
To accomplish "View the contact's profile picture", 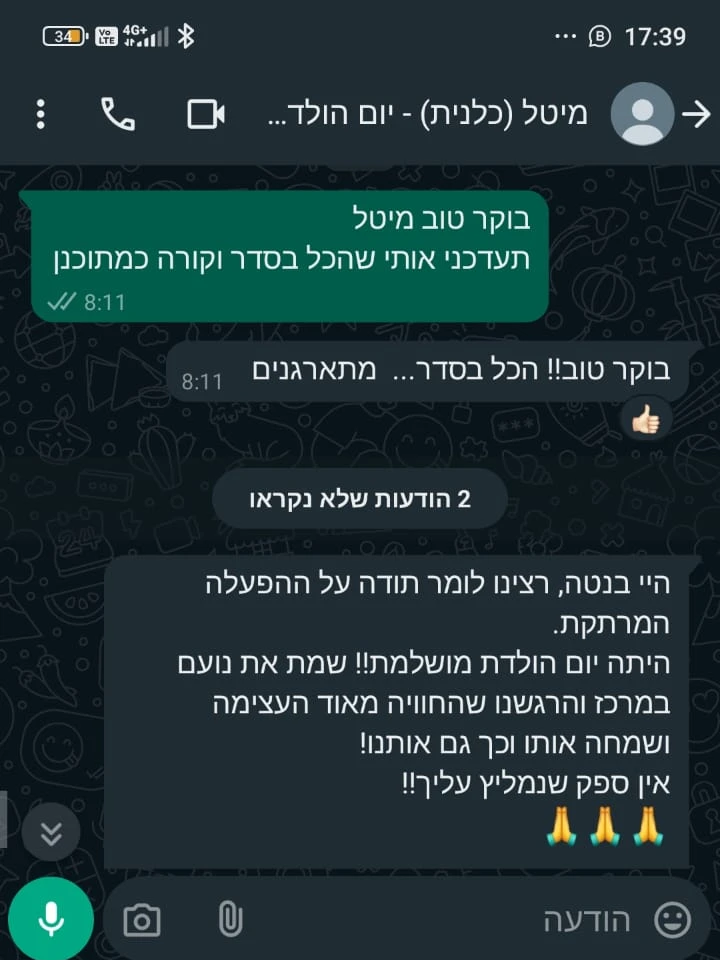I will [642, 114].
